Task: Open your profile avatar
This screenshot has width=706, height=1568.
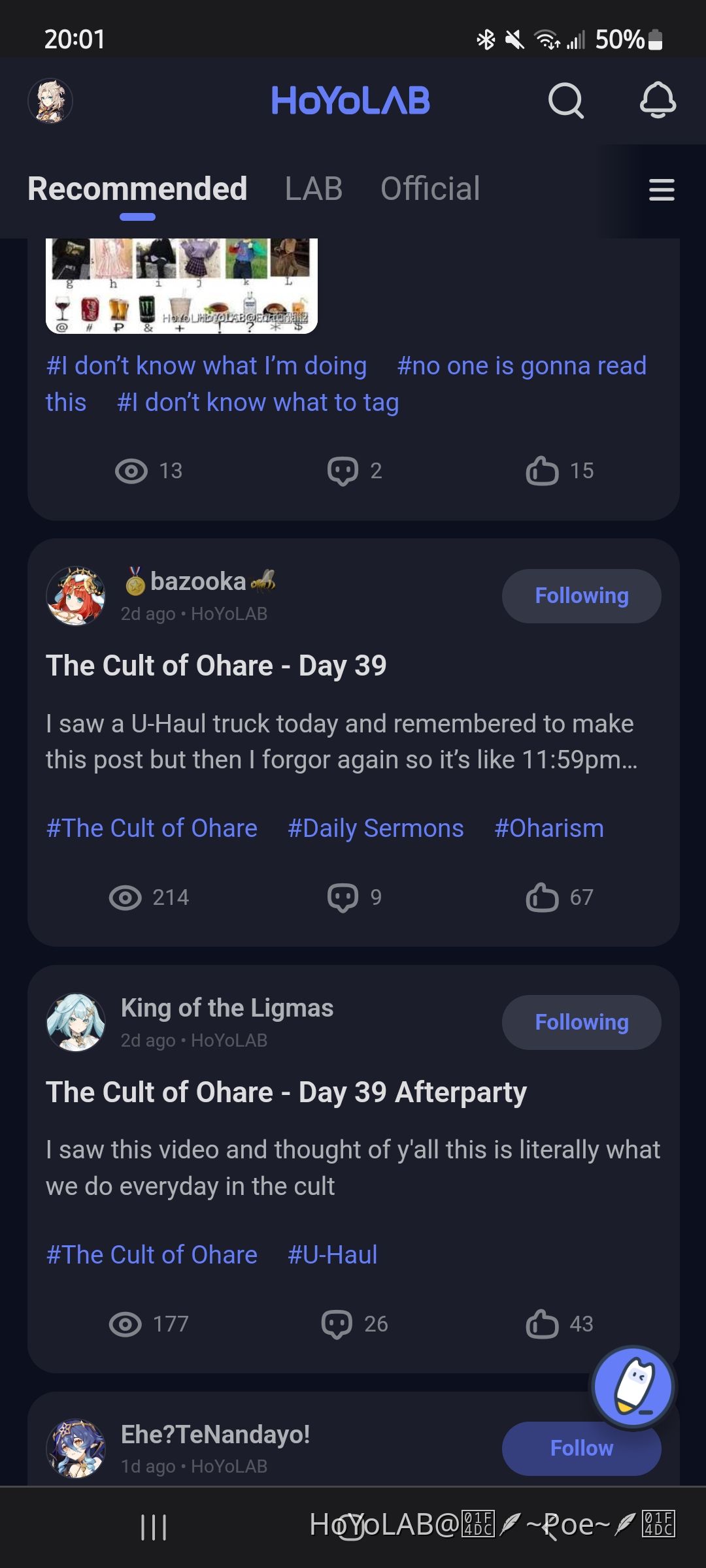Action: (50, 101)
